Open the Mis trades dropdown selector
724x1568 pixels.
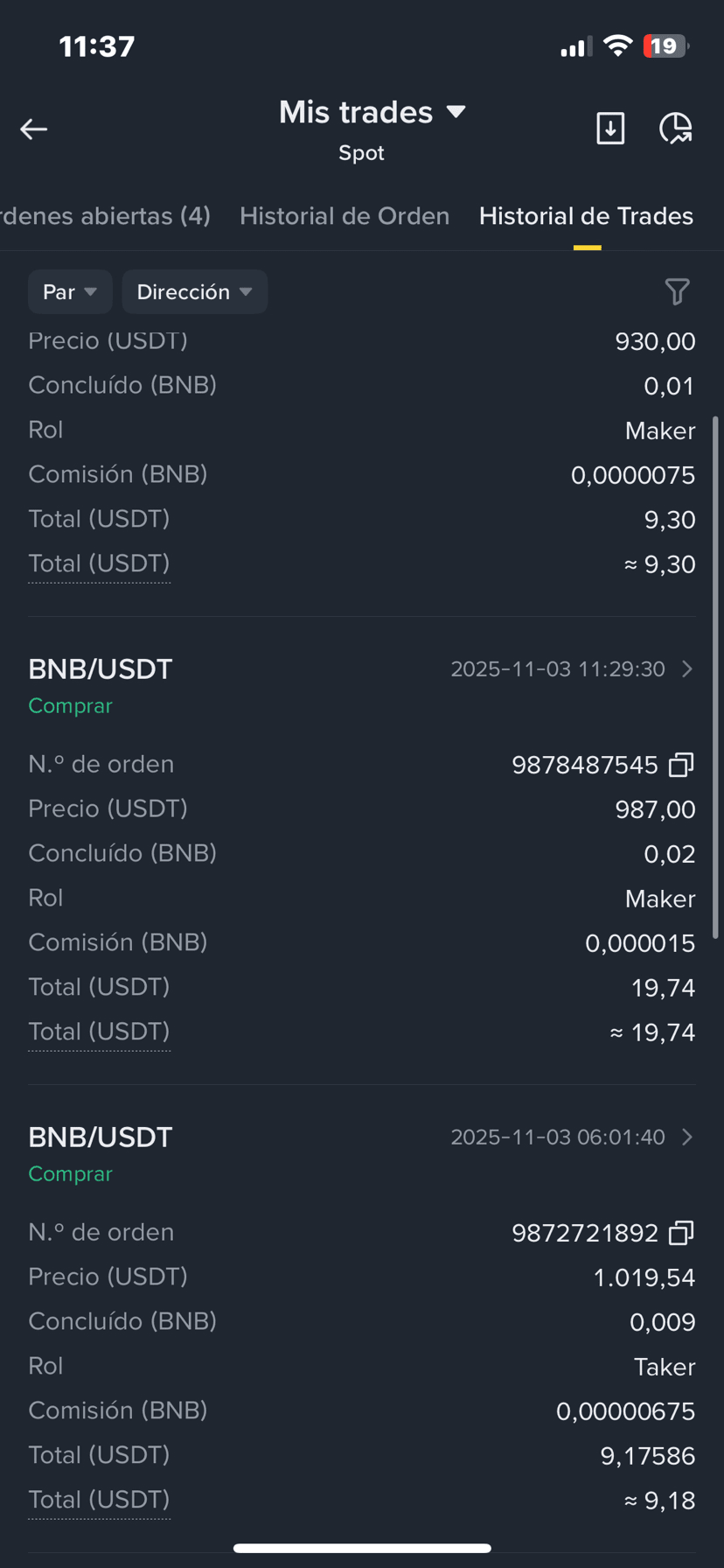(372, 113)
